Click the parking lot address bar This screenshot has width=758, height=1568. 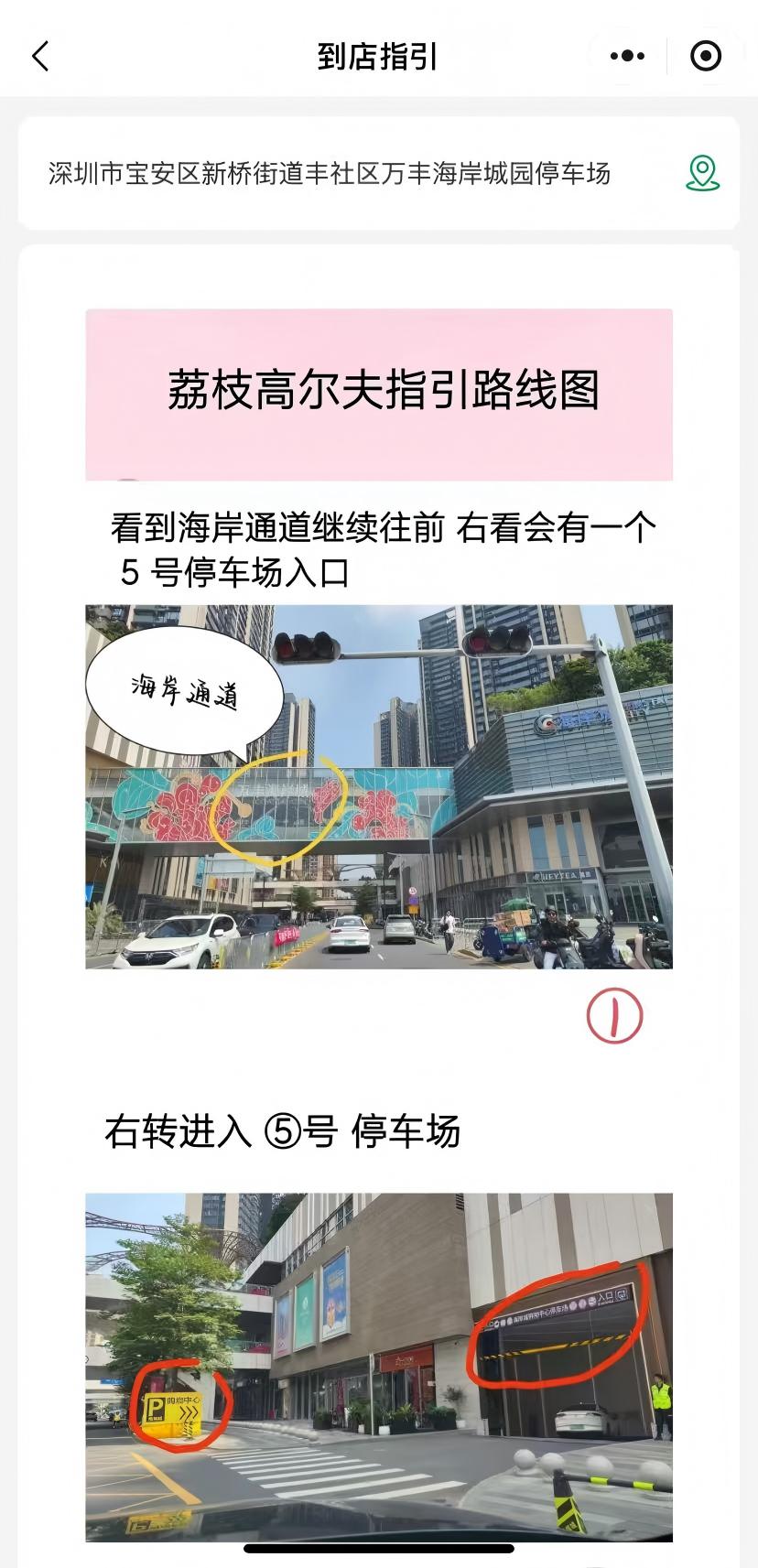(x=379, y=172)
